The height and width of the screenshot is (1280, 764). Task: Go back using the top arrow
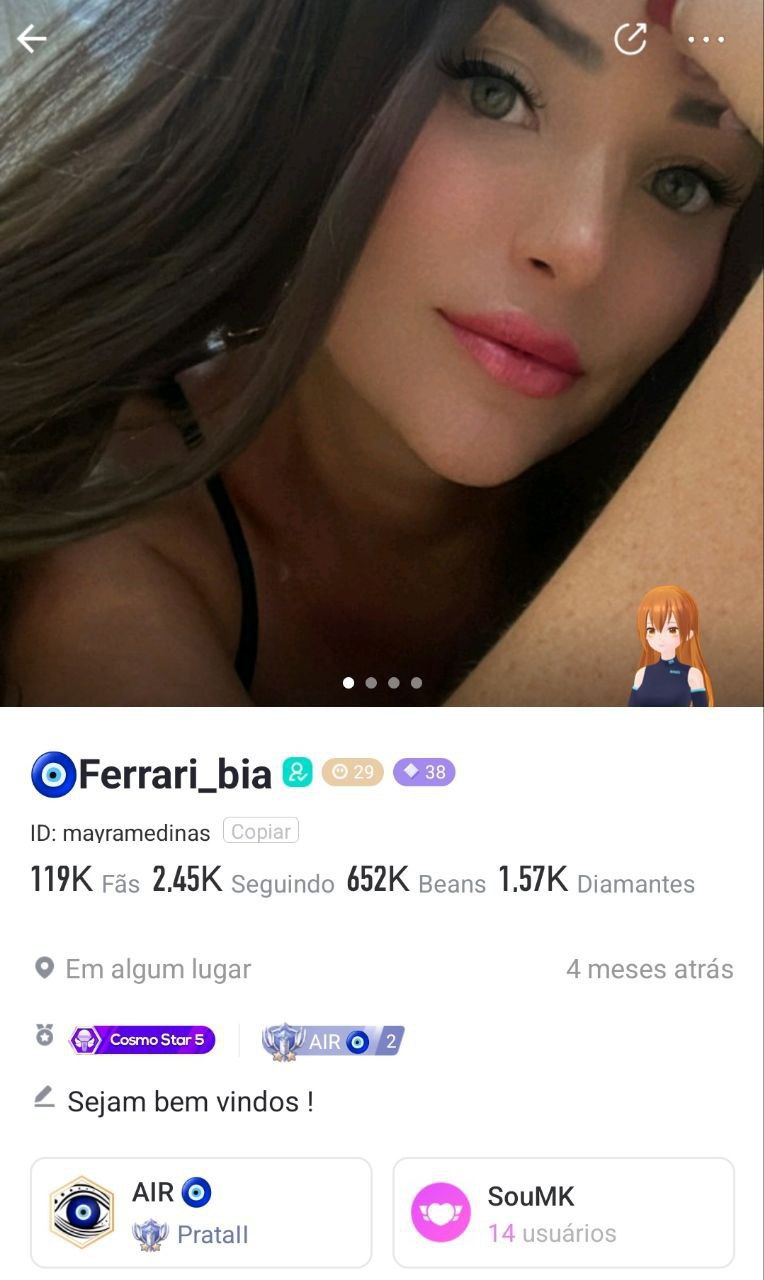33,39
